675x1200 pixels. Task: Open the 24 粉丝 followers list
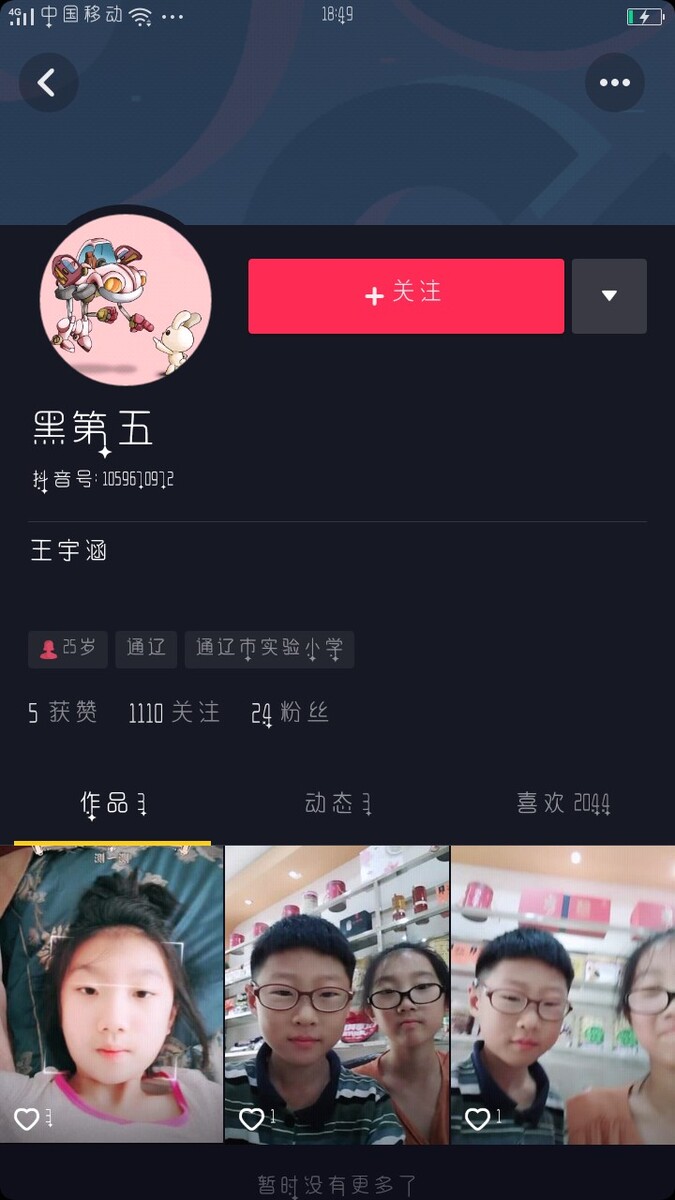pos(289,712)
